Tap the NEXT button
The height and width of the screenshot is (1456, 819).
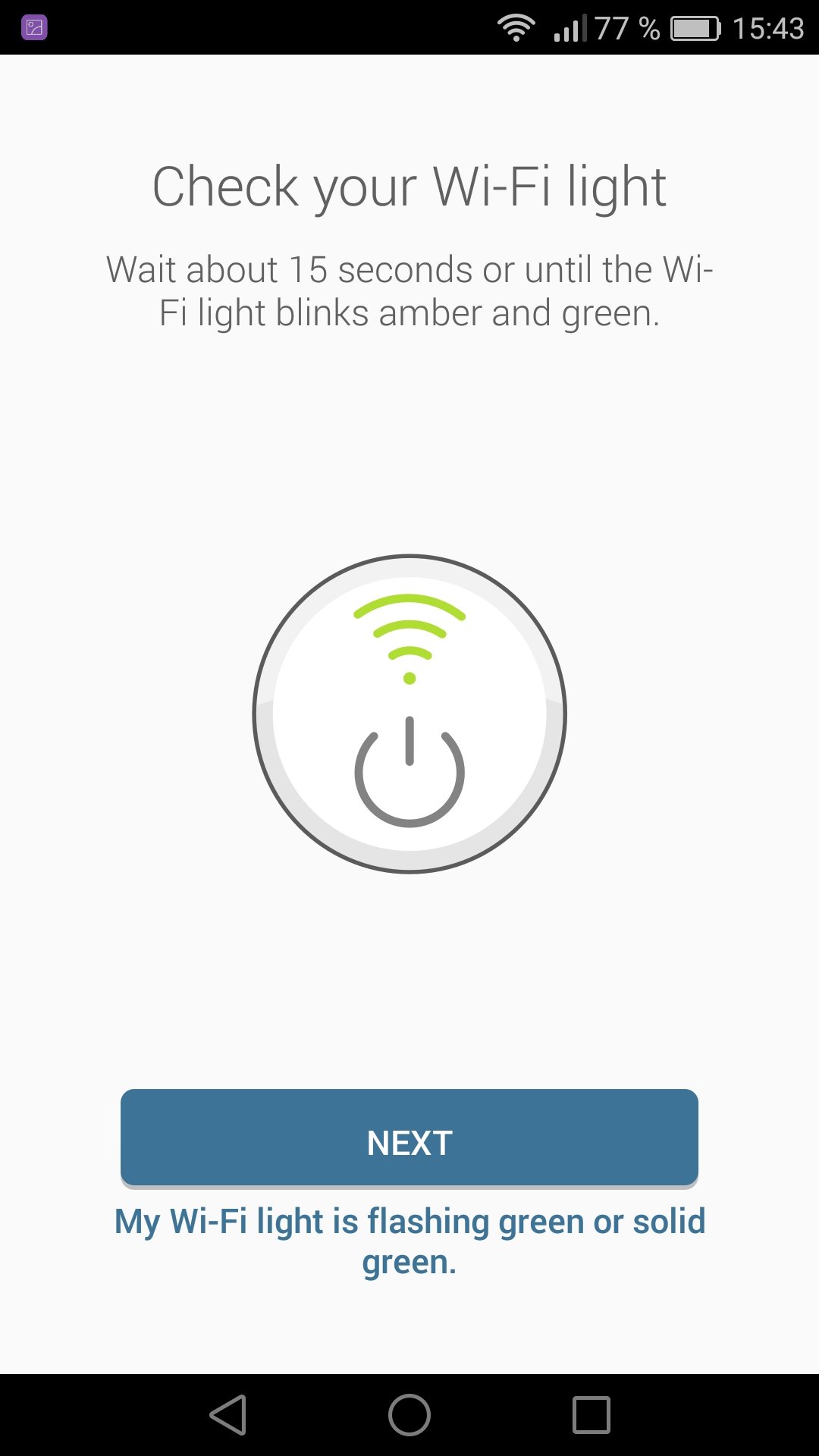point(409,1138)
